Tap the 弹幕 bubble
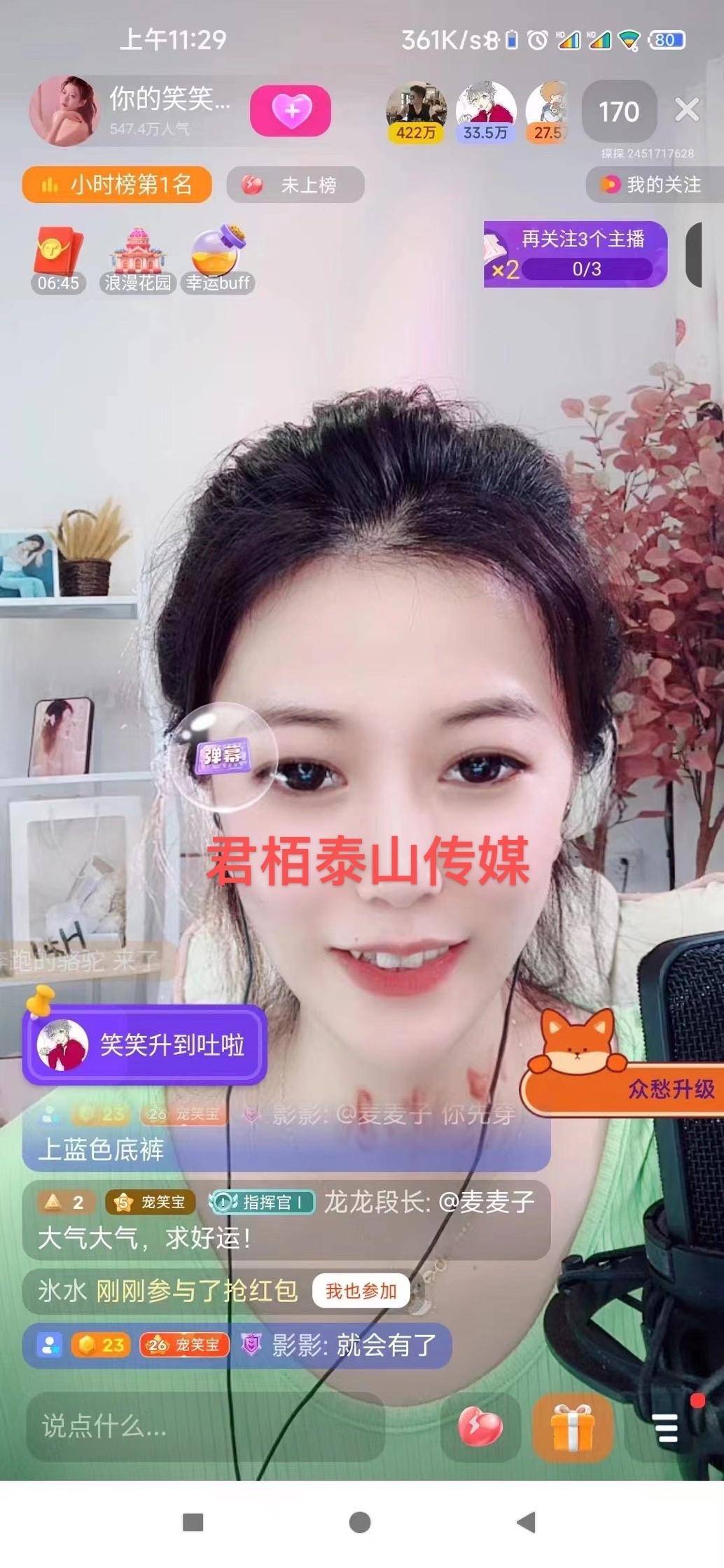724x1568 pixels. [x=223, y=756]
